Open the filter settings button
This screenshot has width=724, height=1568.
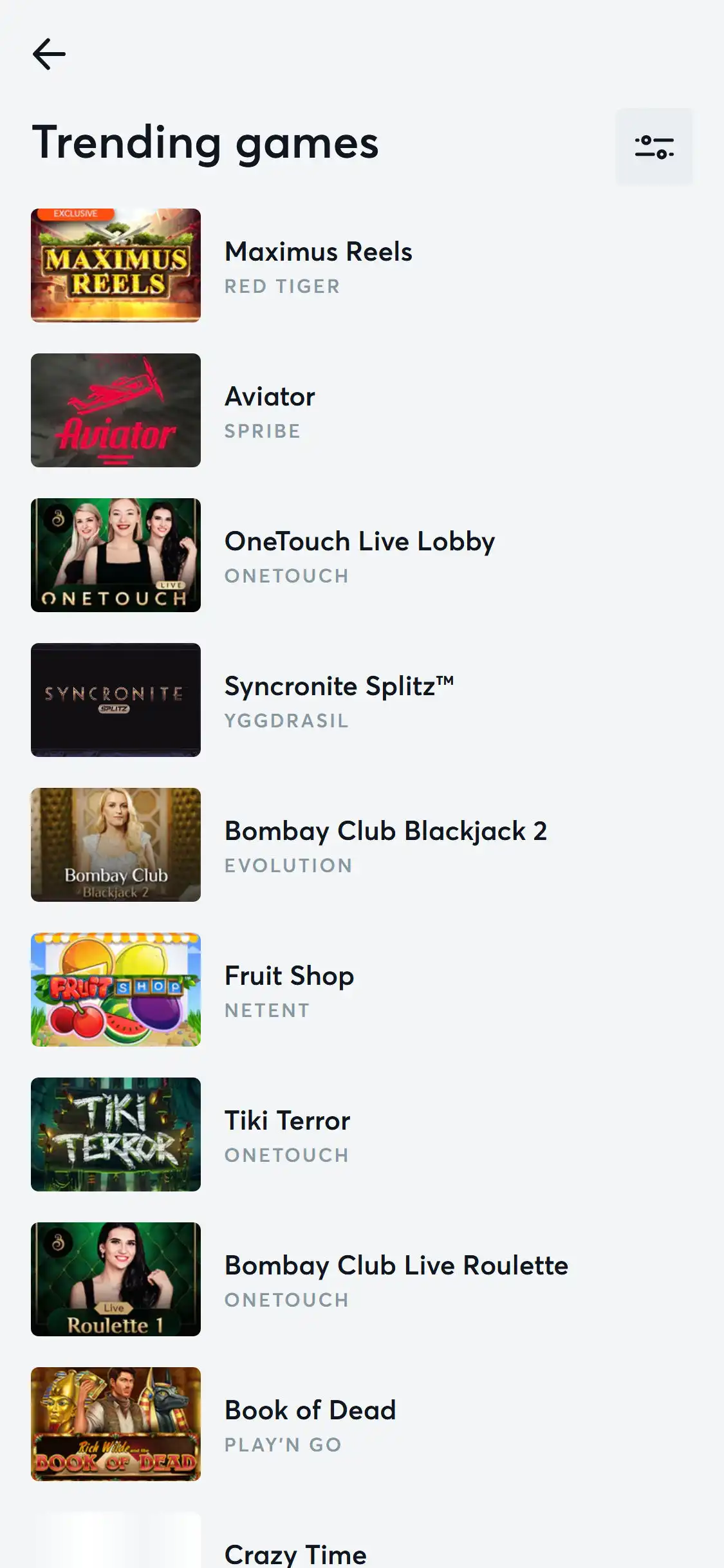point(654,147)
